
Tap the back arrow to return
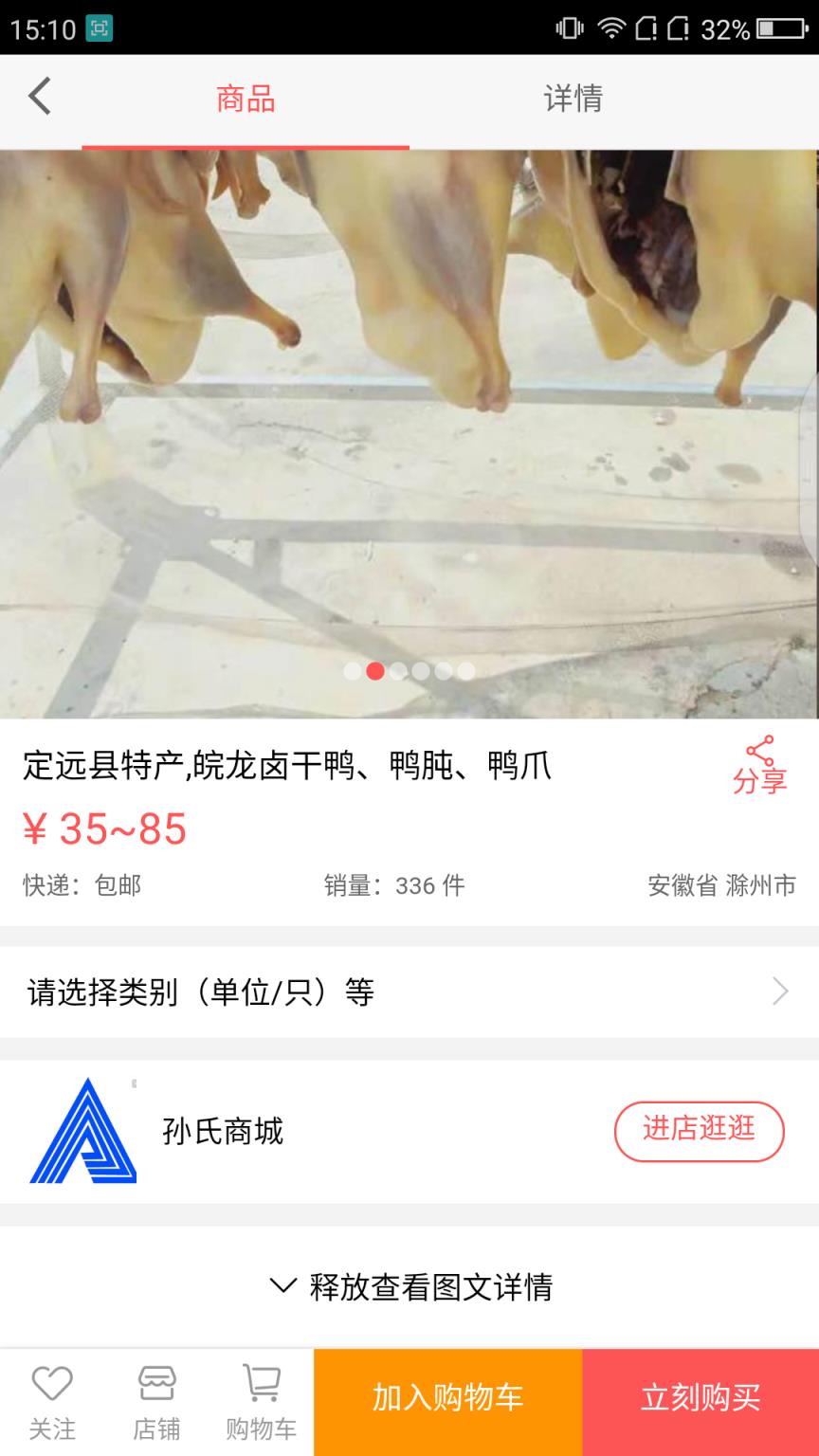pos(38,98)
